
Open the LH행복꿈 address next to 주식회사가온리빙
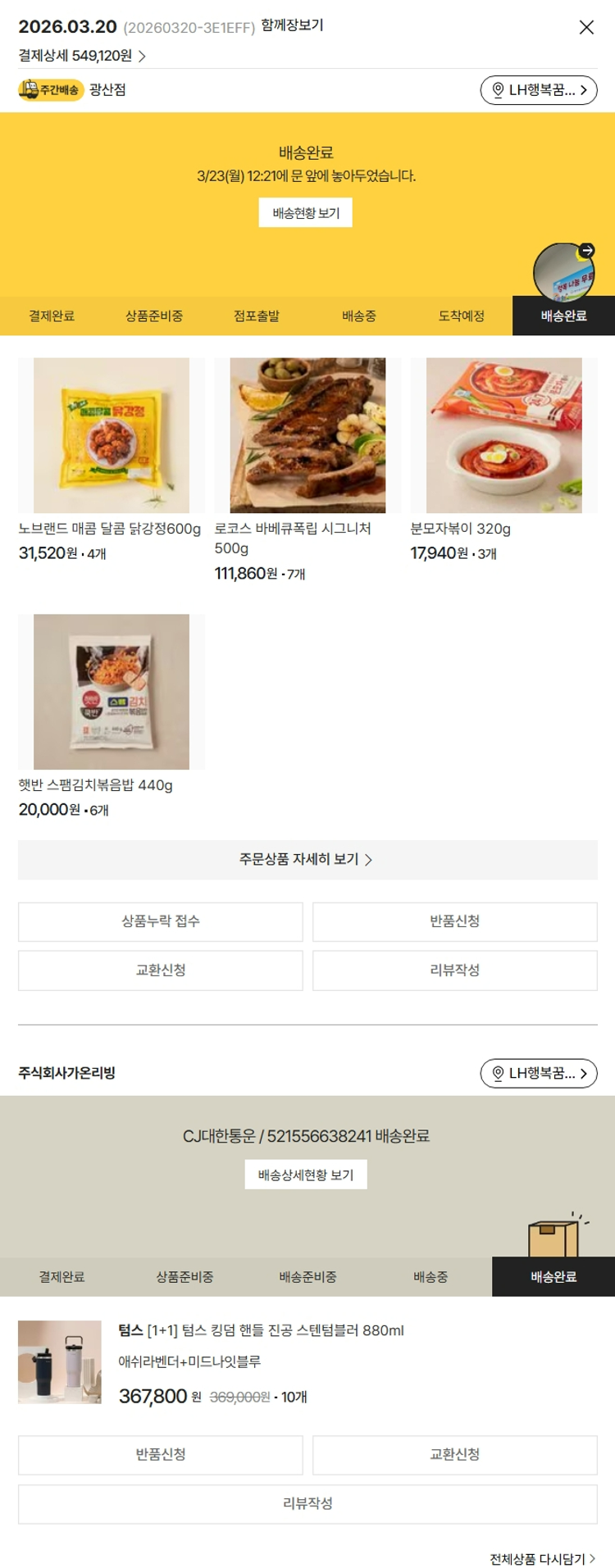pyautogui.click(x=539, y=1073)
